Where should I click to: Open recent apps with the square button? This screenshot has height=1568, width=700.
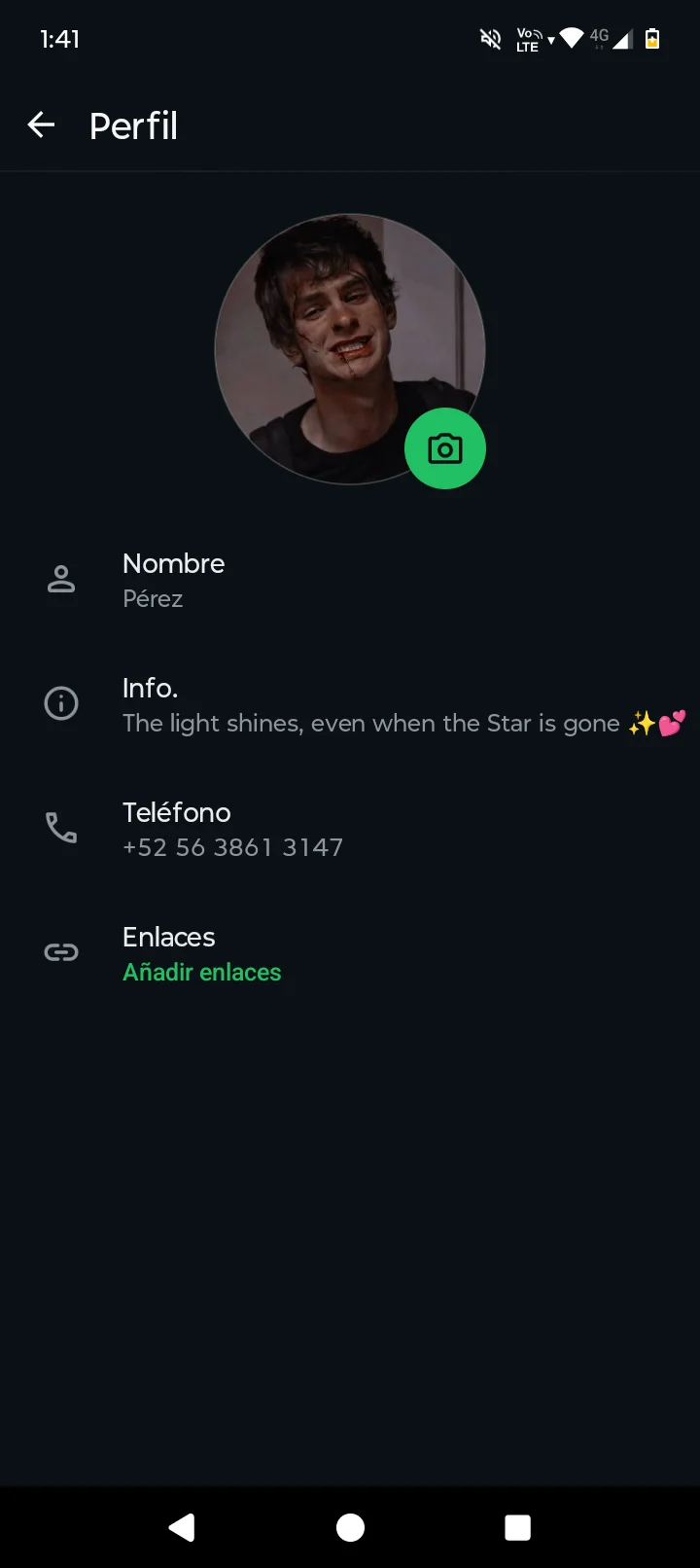tap(518, 1527)
